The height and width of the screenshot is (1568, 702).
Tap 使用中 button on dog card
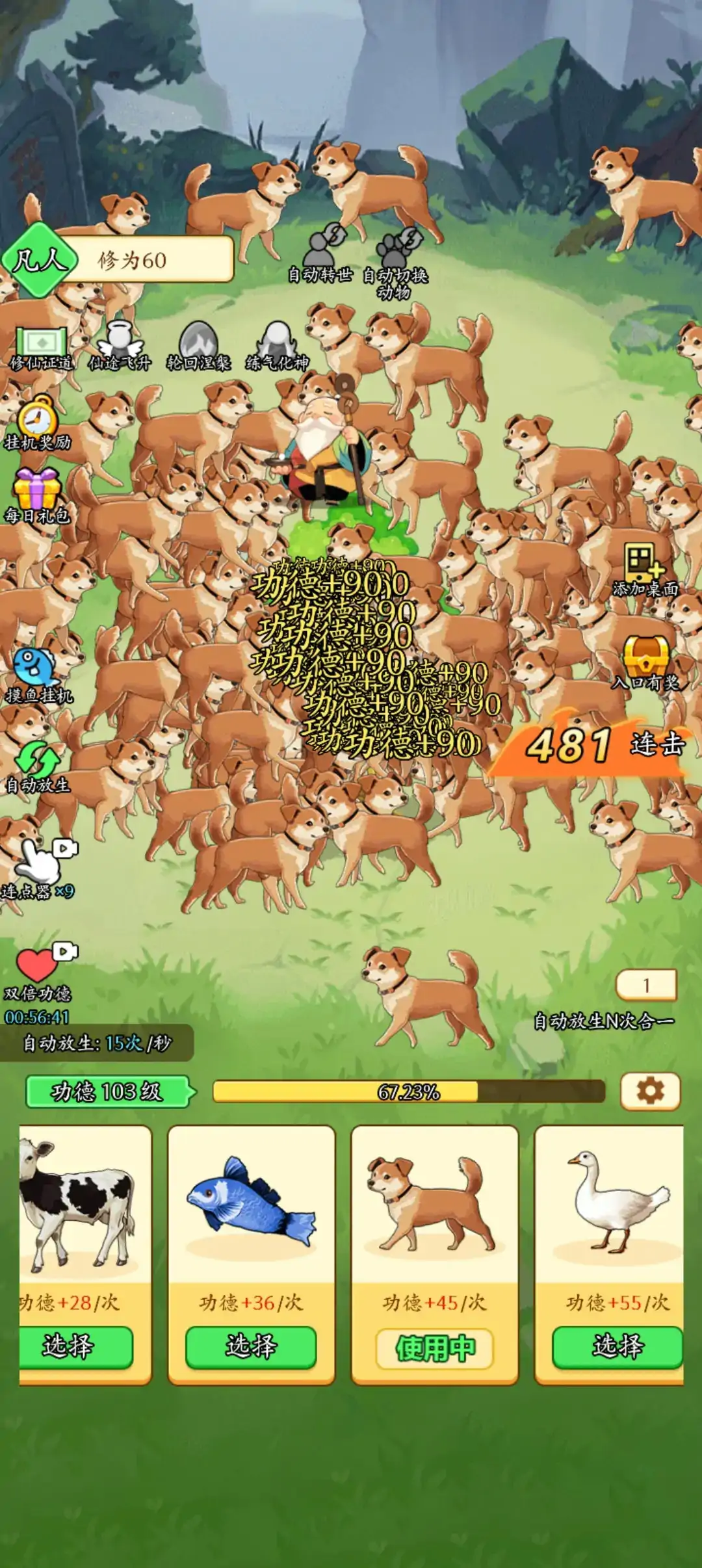[434, 1349]
